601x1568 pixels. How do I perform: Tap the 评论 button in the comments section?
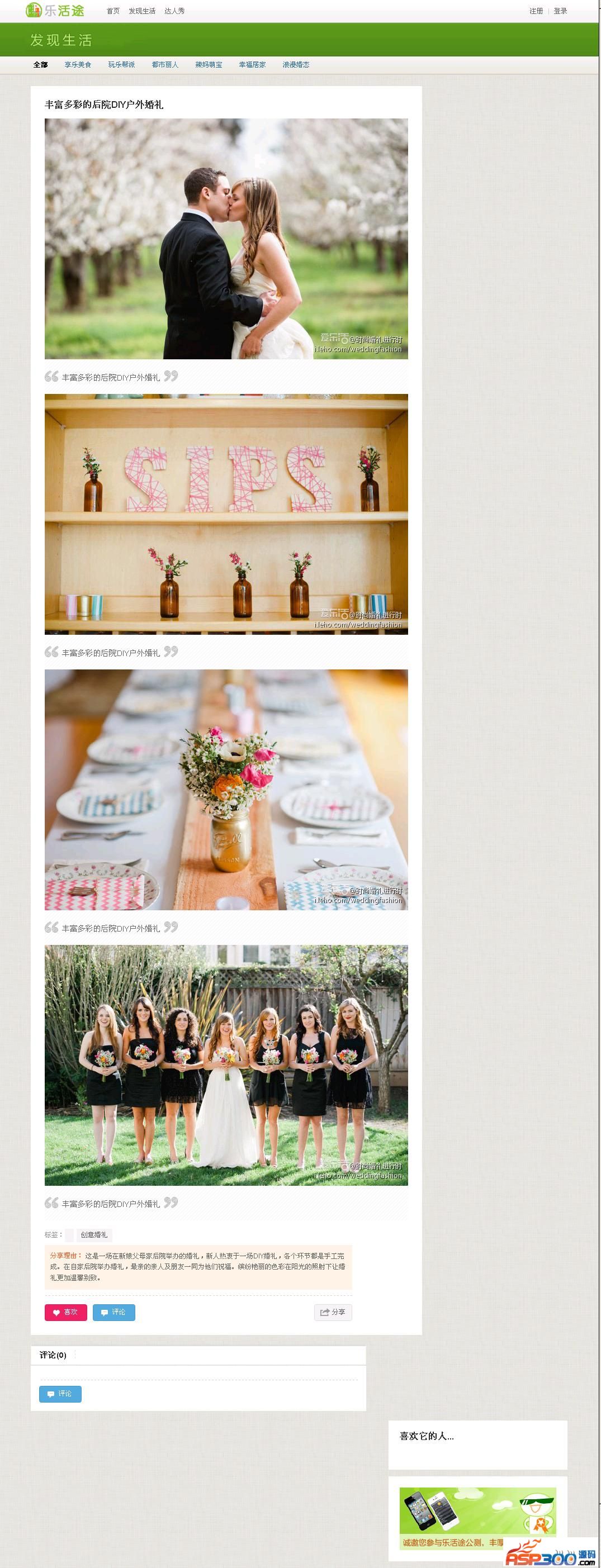click(60, 1393)
